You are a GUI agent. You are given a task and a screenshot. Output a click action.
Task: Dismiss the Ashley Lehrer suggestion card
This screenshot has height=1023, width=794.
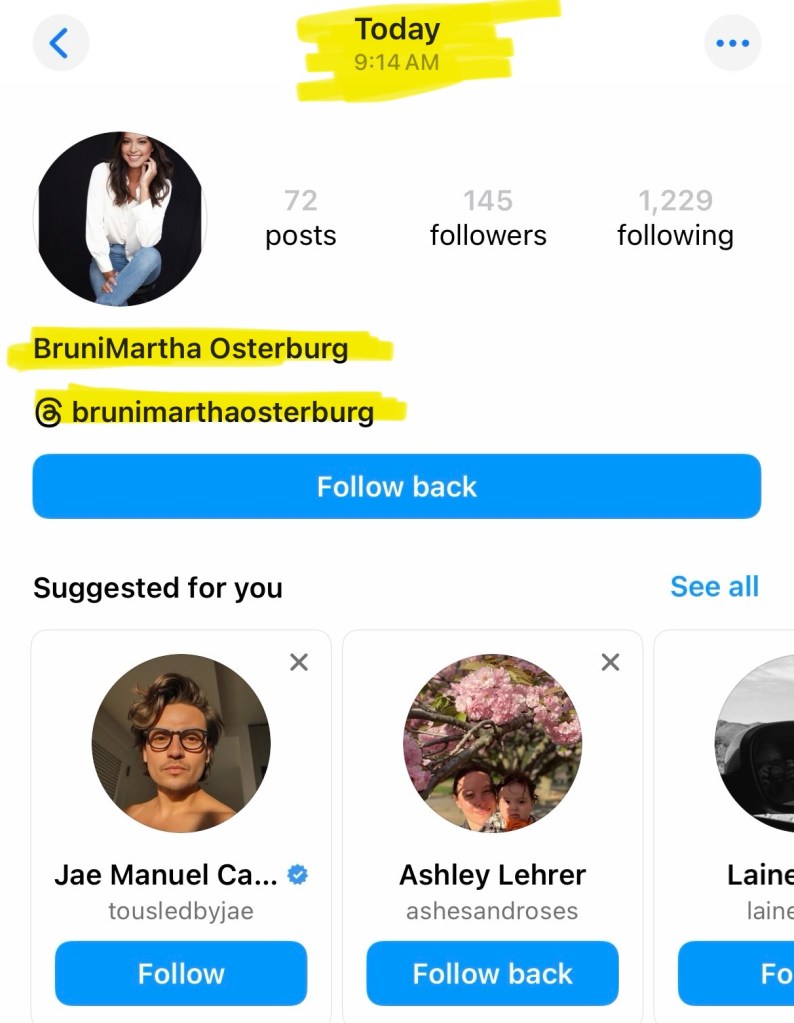pos(610,662)
